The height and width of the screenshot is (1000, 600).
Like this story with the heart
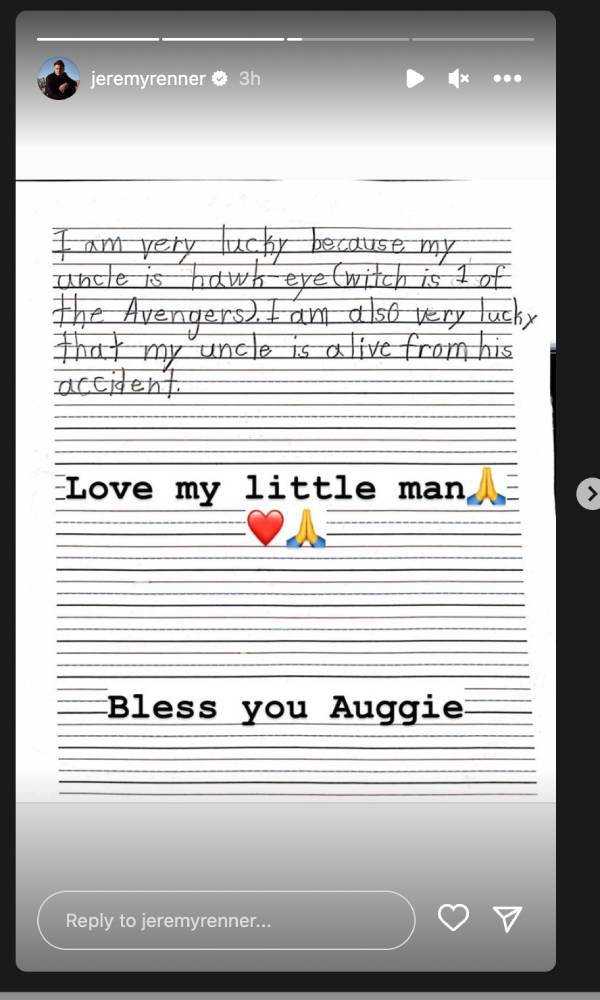(453, 918)
